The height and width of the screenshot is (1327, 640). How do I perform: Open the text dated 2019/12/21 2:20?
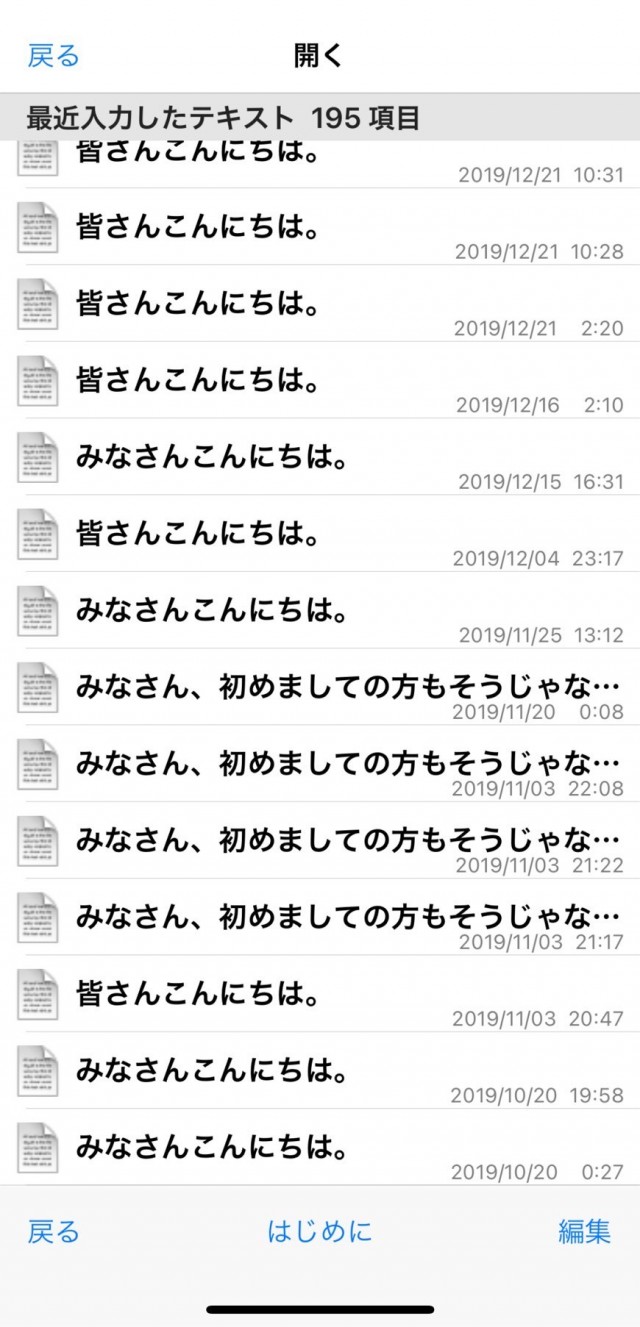click(320, 305)
